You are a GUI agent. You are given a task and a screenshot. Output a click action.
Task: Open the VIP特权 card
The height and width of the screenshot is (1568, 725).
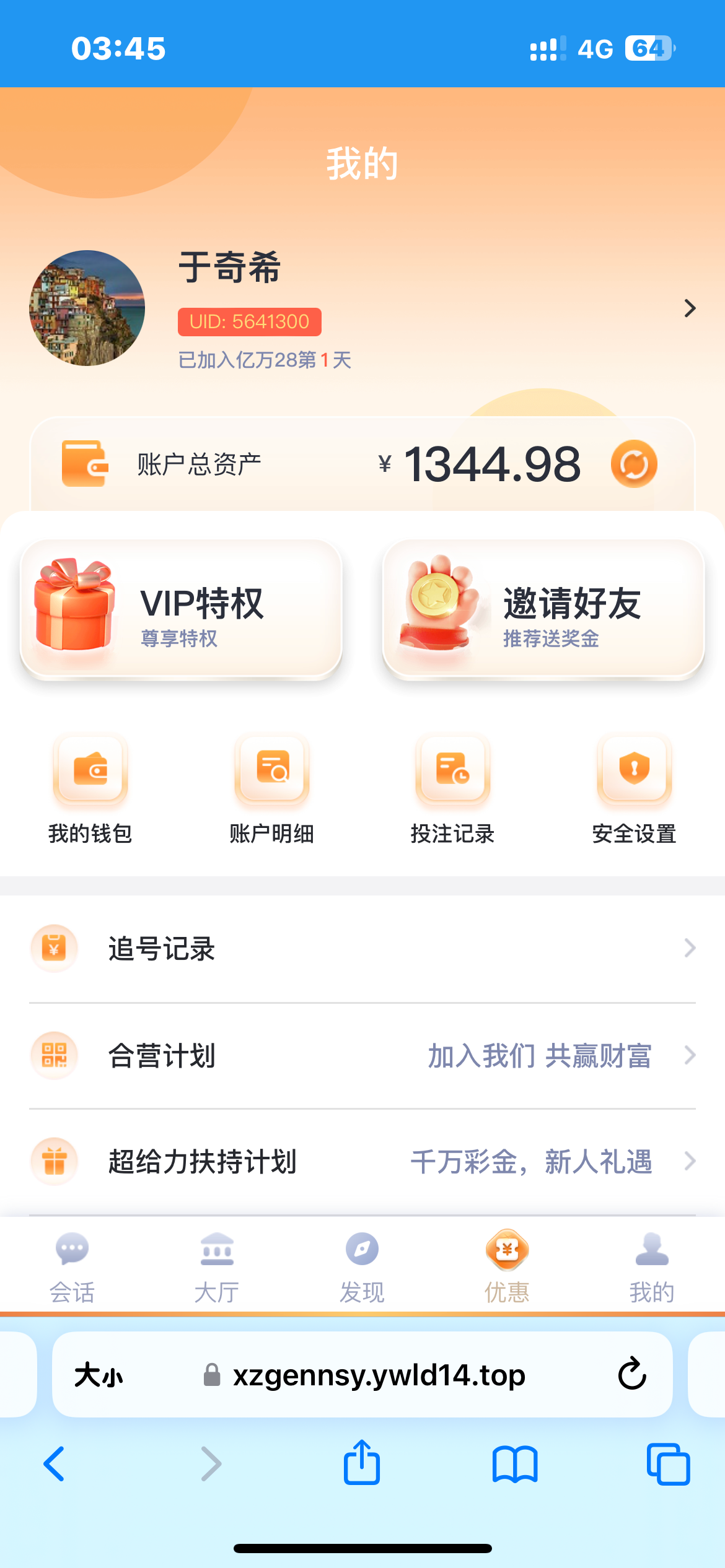181,610
